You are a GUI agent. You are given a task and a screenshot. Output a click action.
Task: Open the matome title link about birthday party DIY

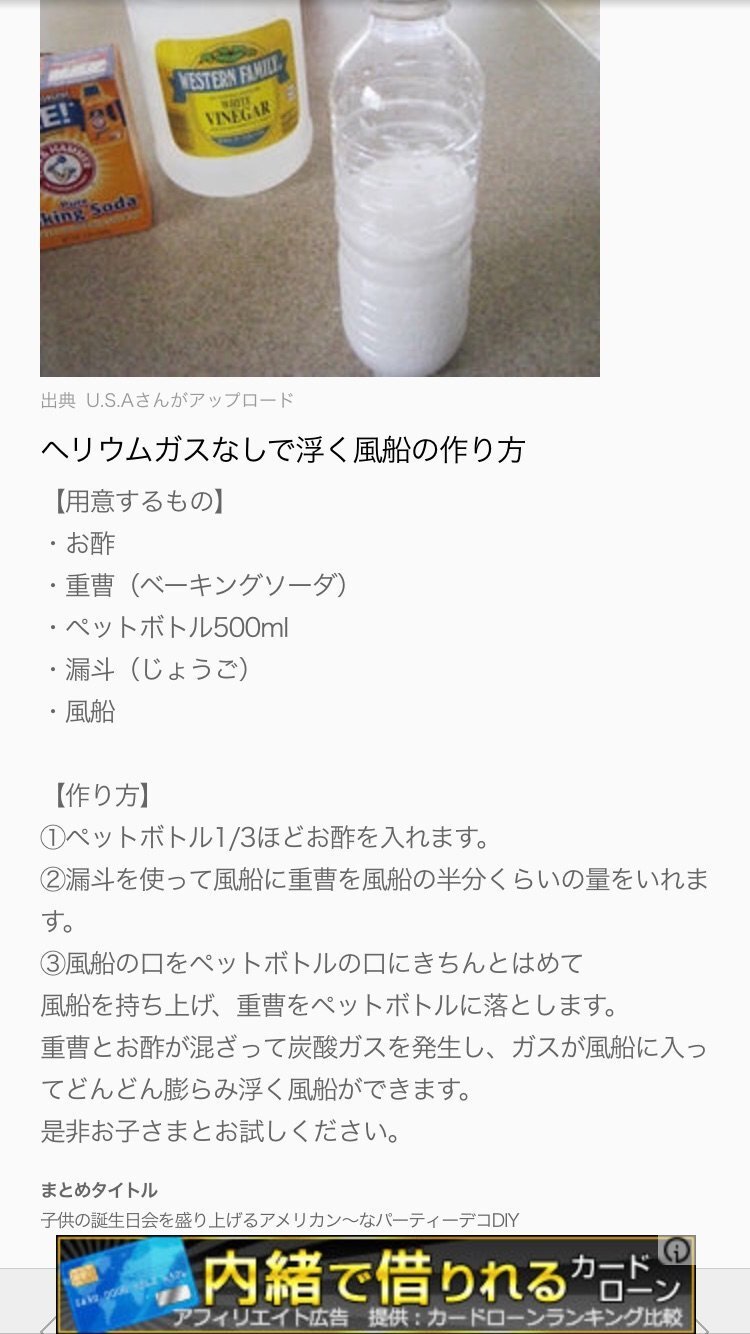pyautogui.click(x=279, y=1220)
